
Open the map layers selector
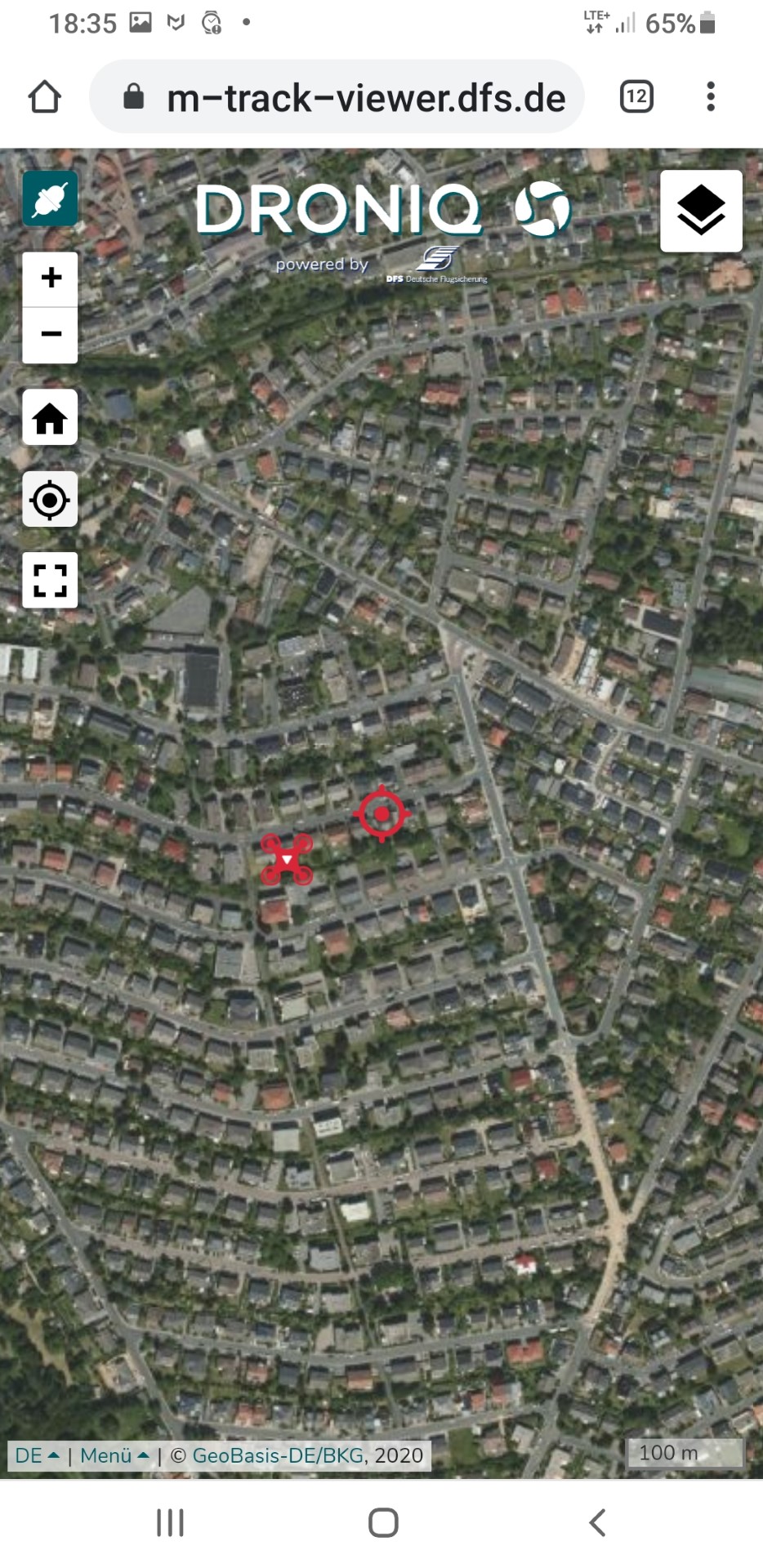[x=701, y=211]
